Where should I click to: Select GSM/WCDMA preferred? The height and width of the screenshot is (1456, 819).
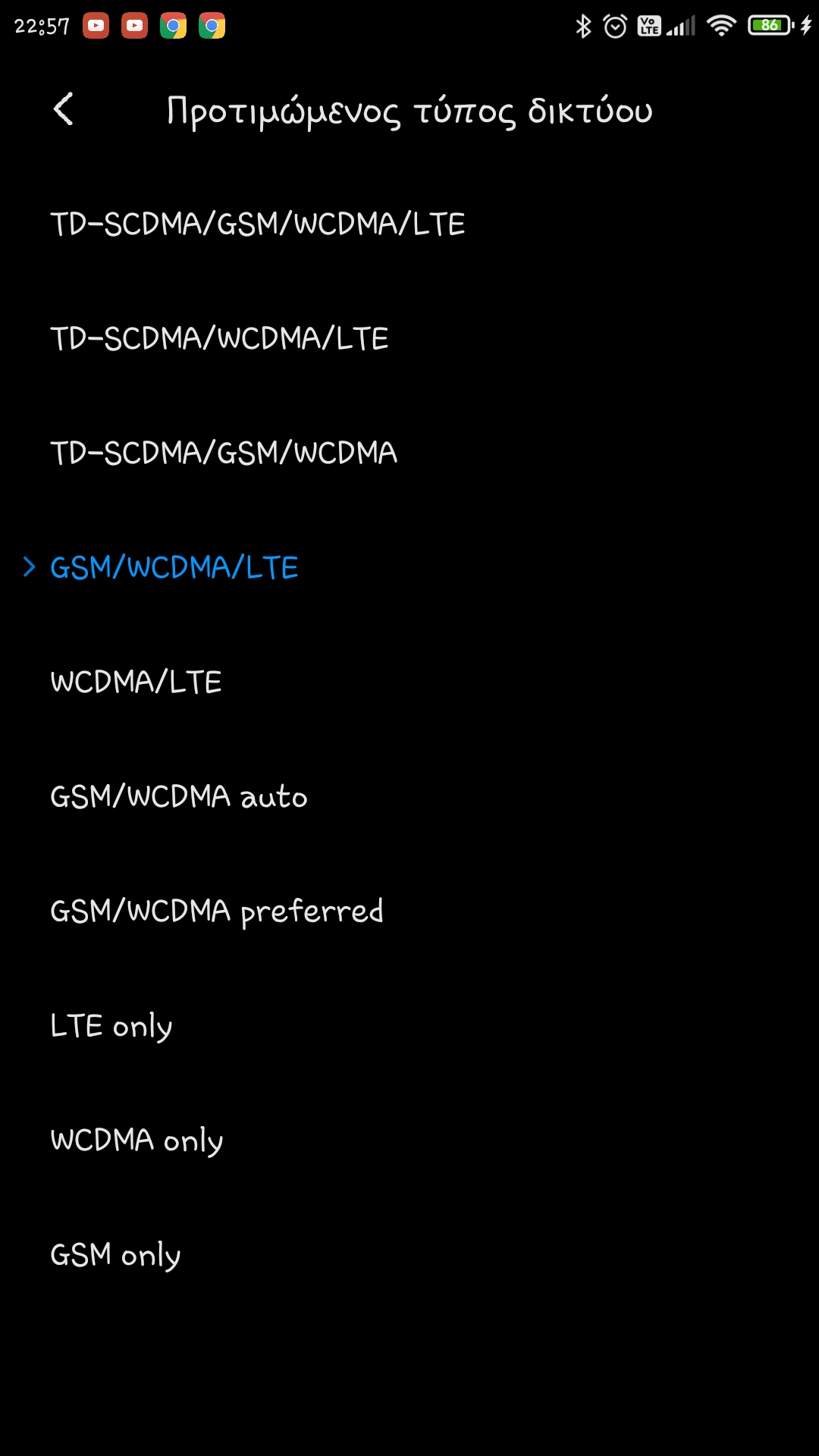coord(217,912)
